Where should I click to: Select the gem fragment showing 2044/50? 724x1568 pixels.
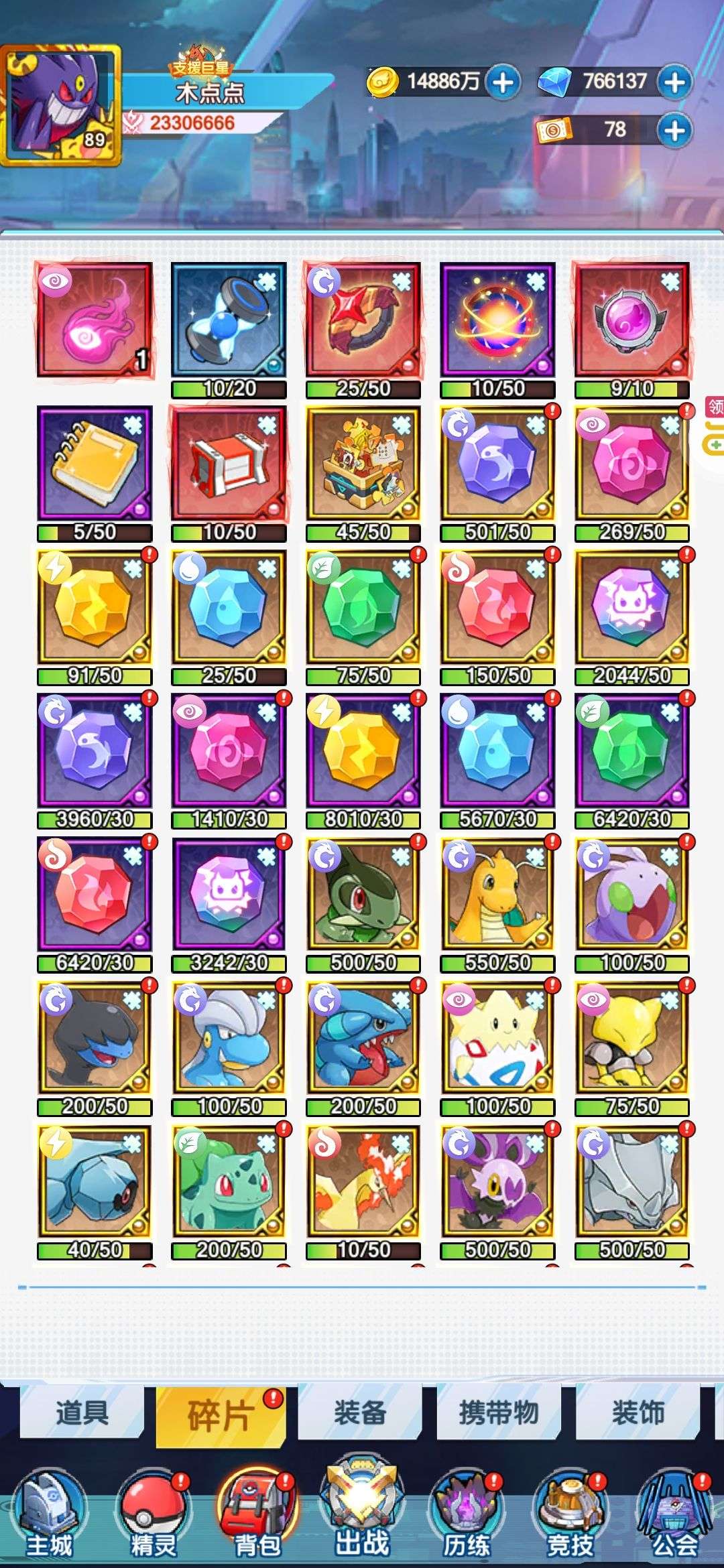click(631, 618)
